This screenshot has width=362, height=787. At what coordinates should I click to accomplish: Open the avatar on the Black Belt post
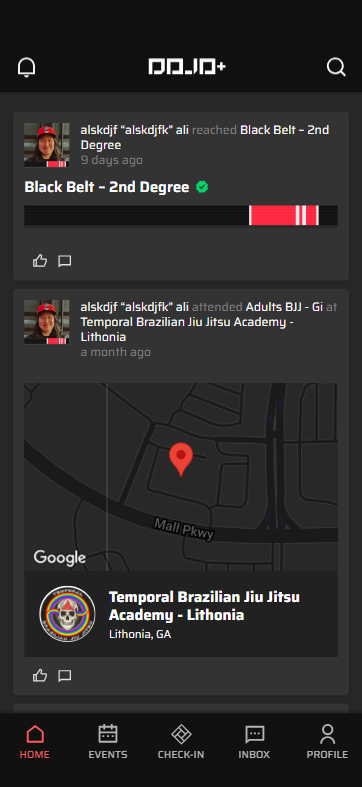pos(47,145)
